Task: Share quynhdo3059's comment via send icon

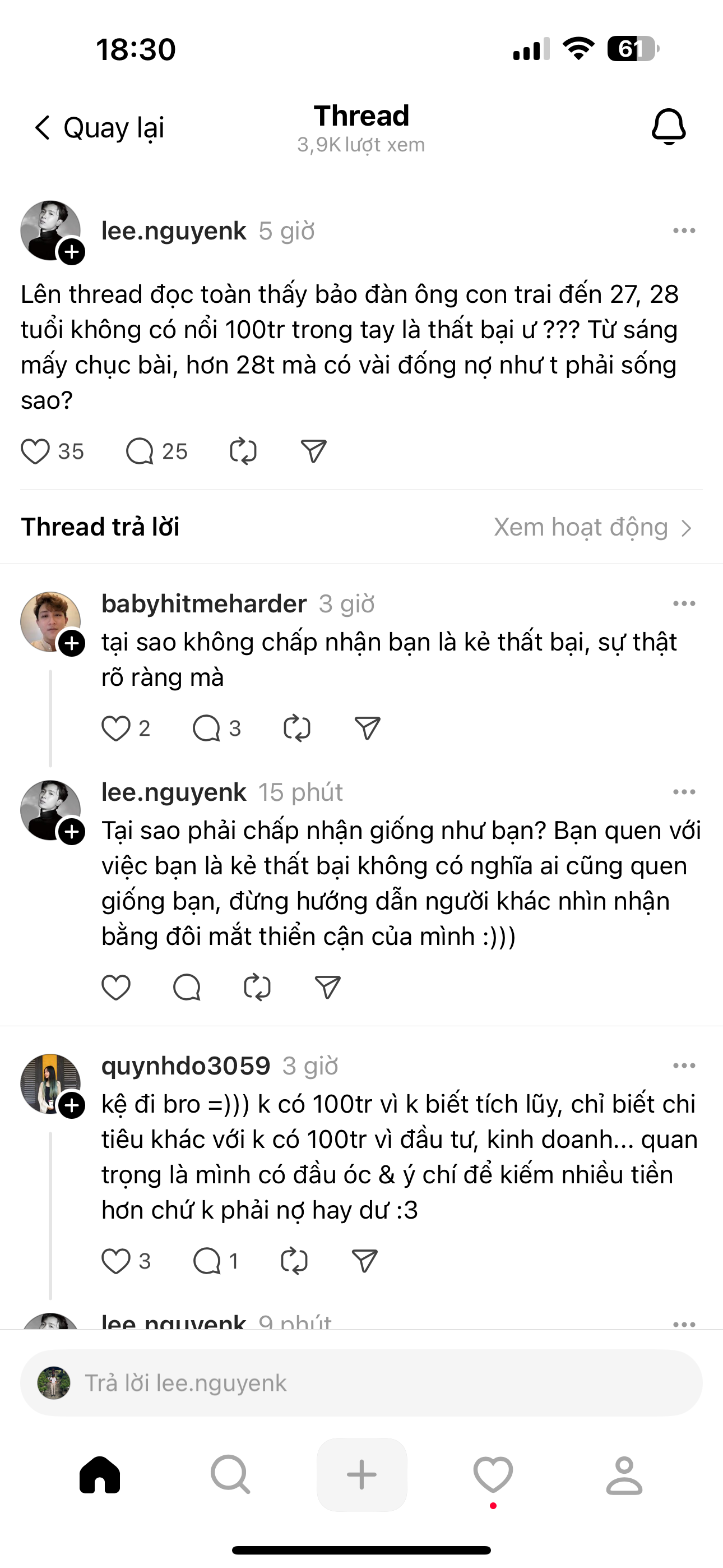Action: point(364,1261)
